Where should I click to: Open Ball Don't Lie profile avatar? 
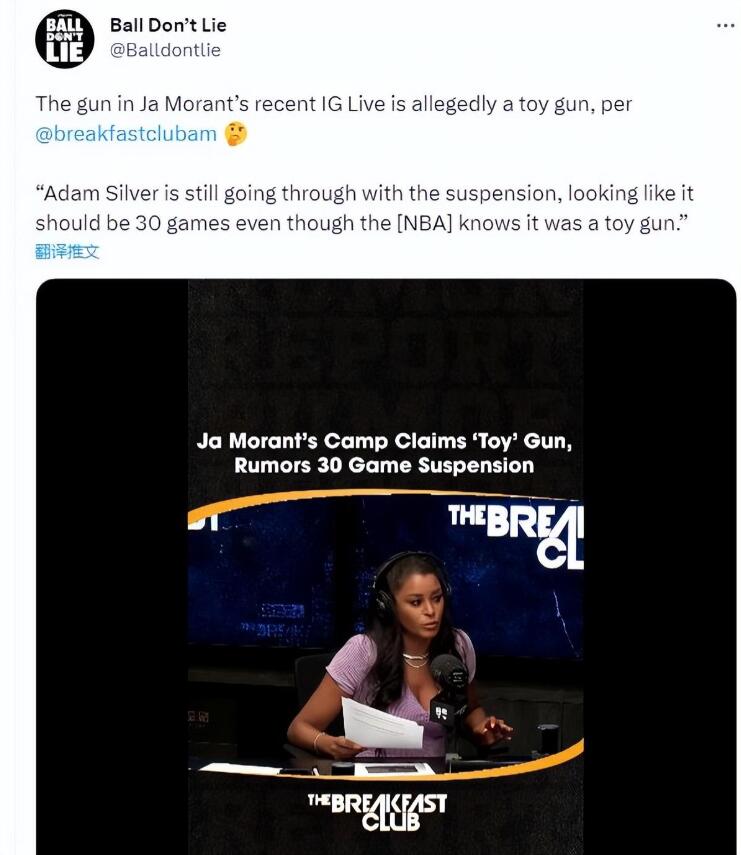coord(64,39)
